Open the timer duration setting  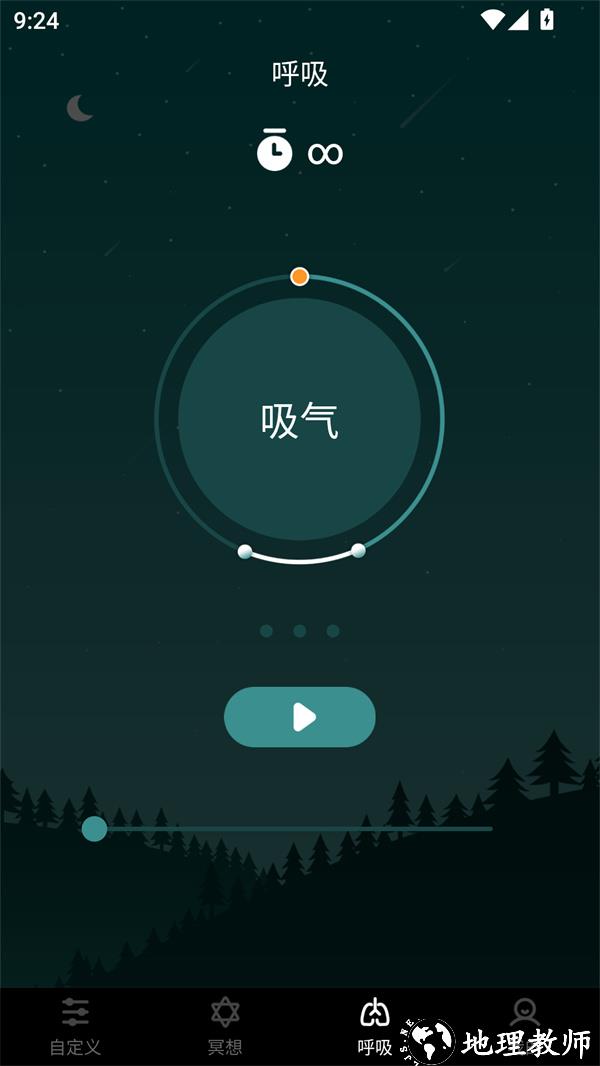point(299,153)
